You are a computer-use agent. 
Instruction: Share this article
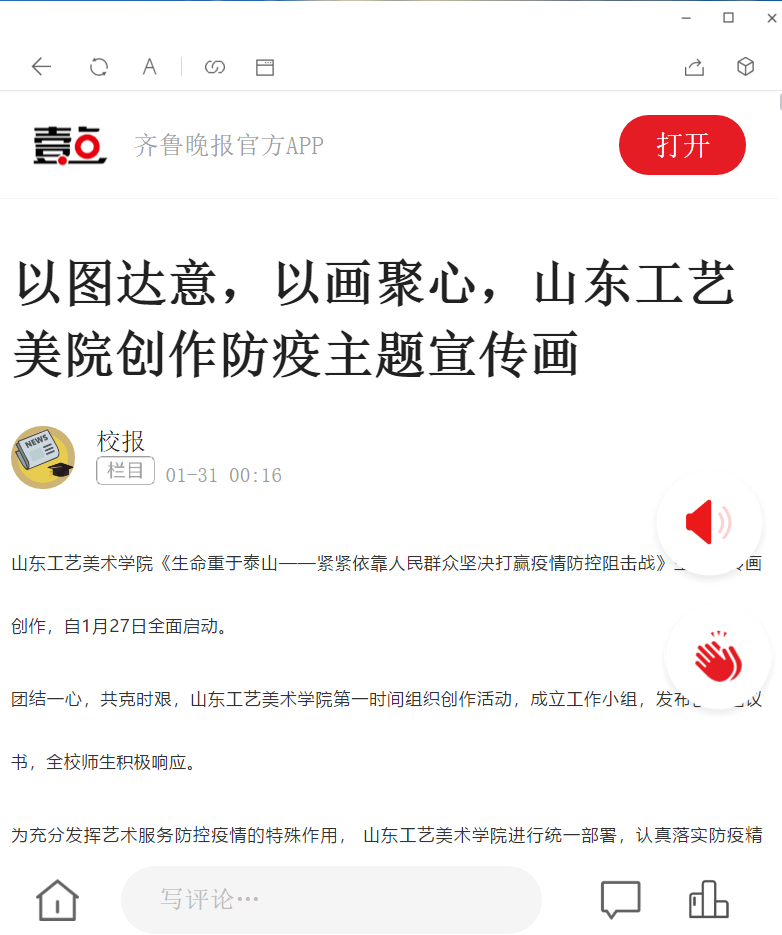(x=694, y=67)
